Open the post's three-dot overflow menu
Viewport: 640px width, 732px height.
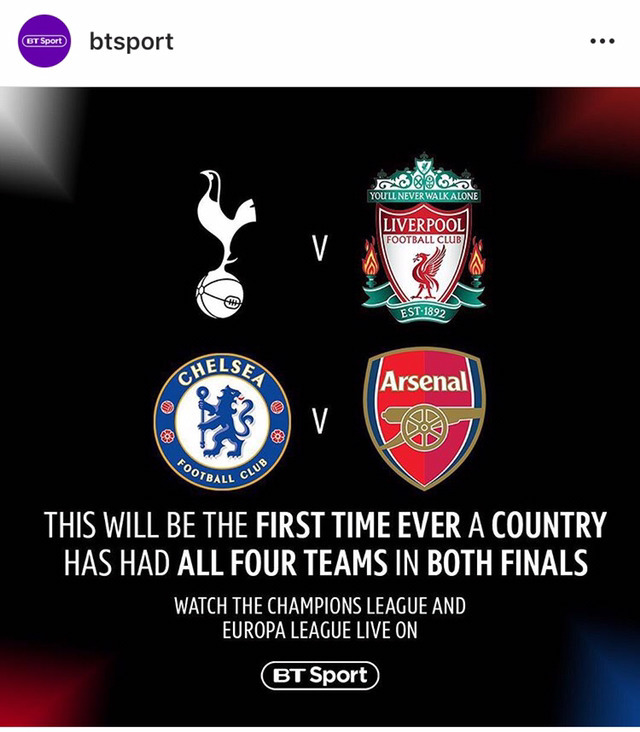[x=602, y=42]
